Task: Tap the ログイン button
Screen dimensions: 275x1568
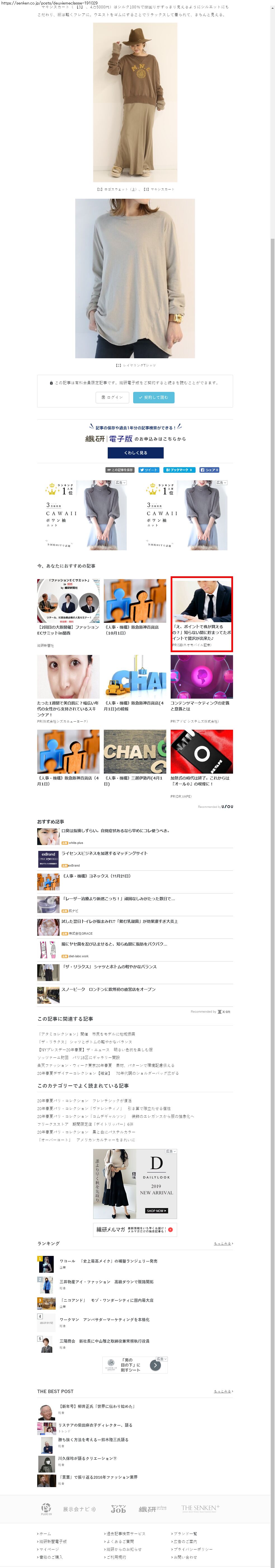Action: tap(112, 397)
